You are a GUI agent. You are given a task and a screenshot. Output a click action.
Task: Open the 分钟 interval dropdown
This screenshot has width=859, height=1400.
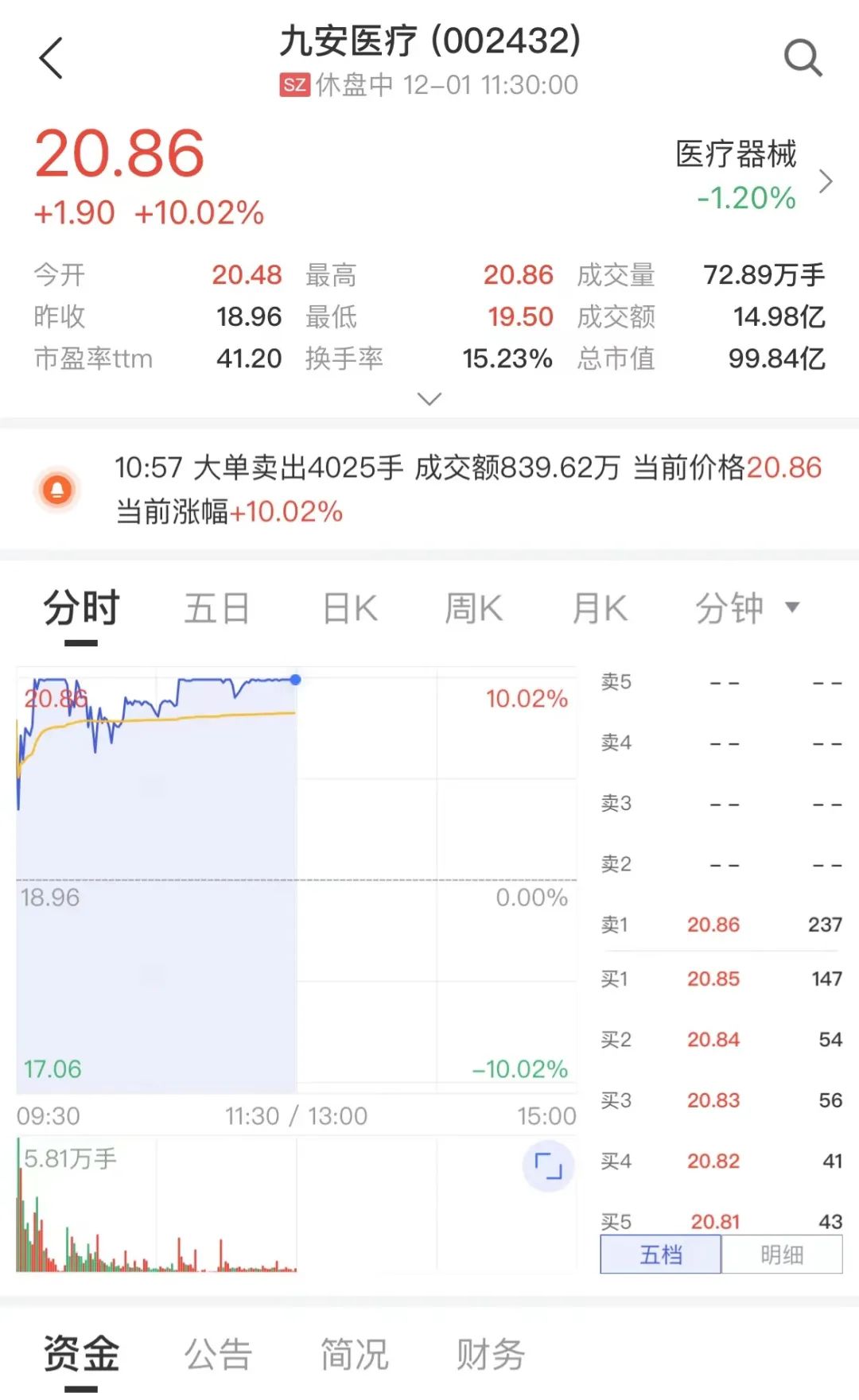click(746, 610)
